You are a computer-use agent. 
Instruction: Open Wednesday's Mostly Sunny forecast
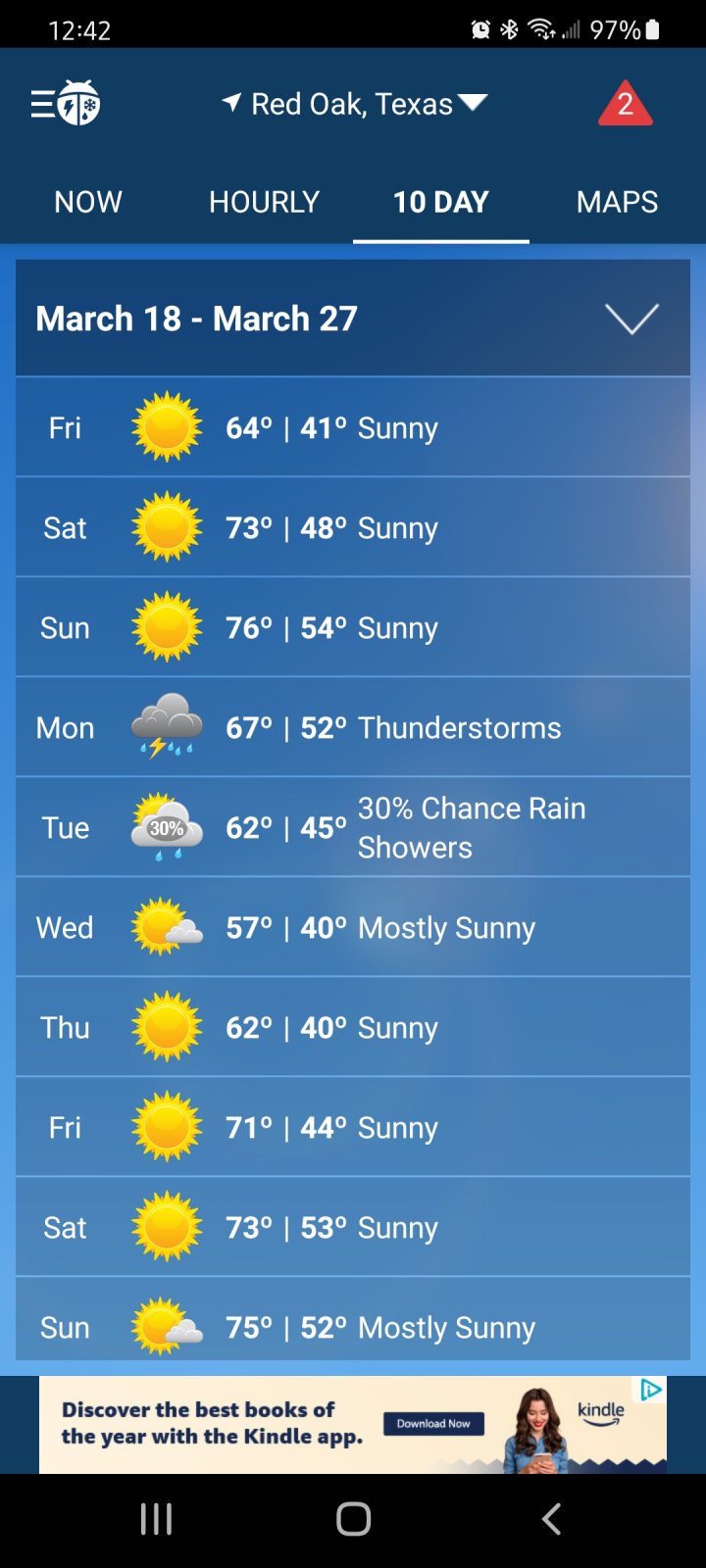pyautogui.click(x=353, y=927)
